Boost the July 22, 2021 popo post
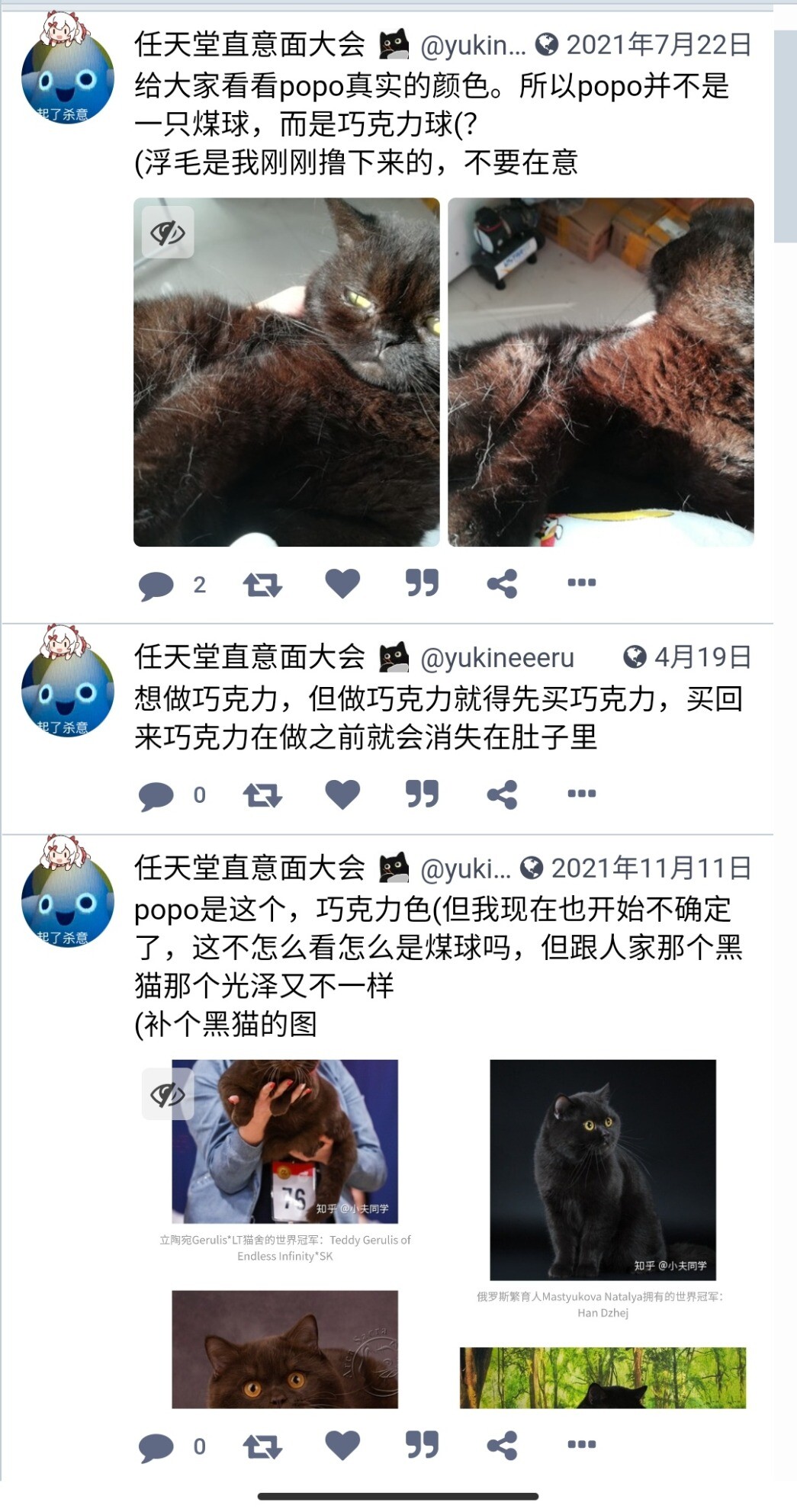The image size is (797, 1512). [262, 585]
